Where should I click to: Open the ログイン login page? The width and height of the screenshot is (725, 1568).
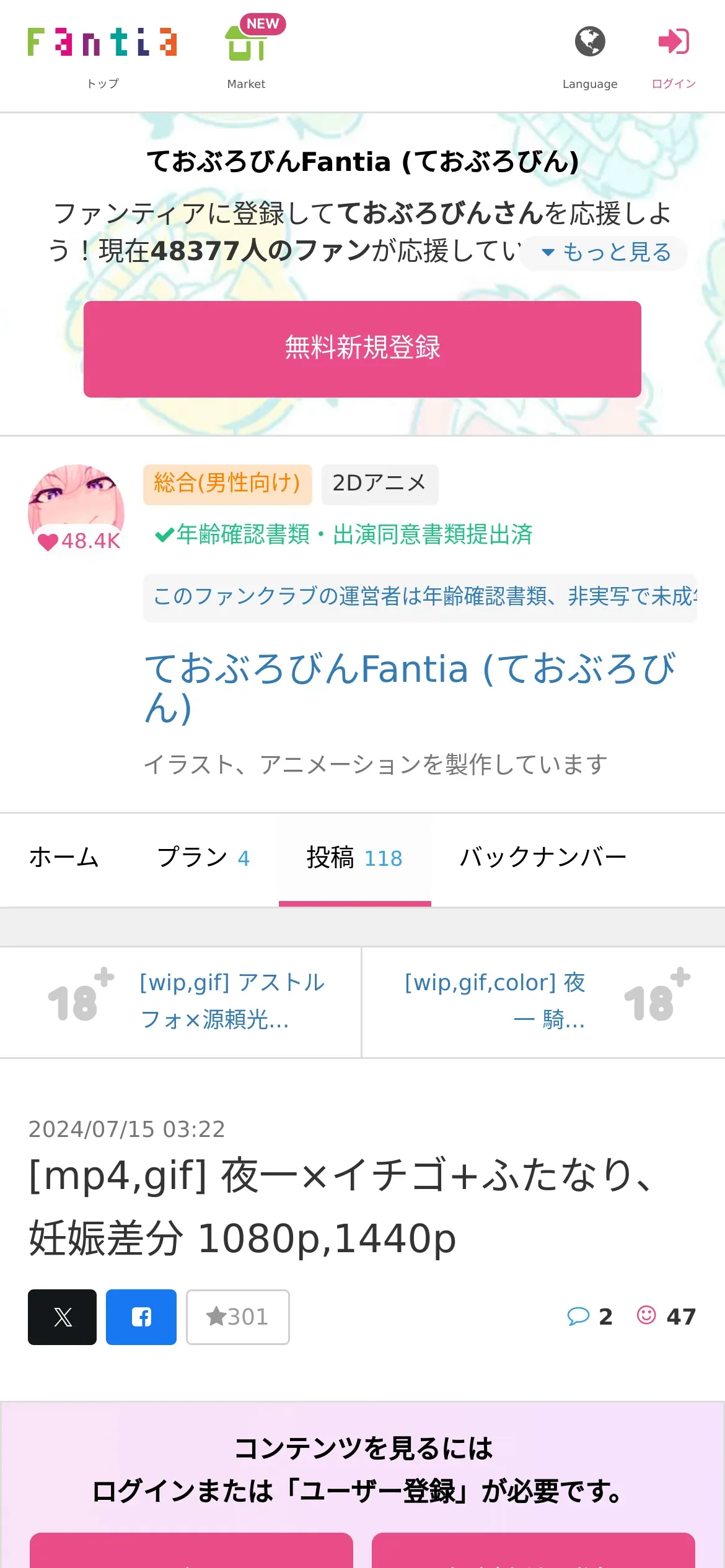pos(674,56)
